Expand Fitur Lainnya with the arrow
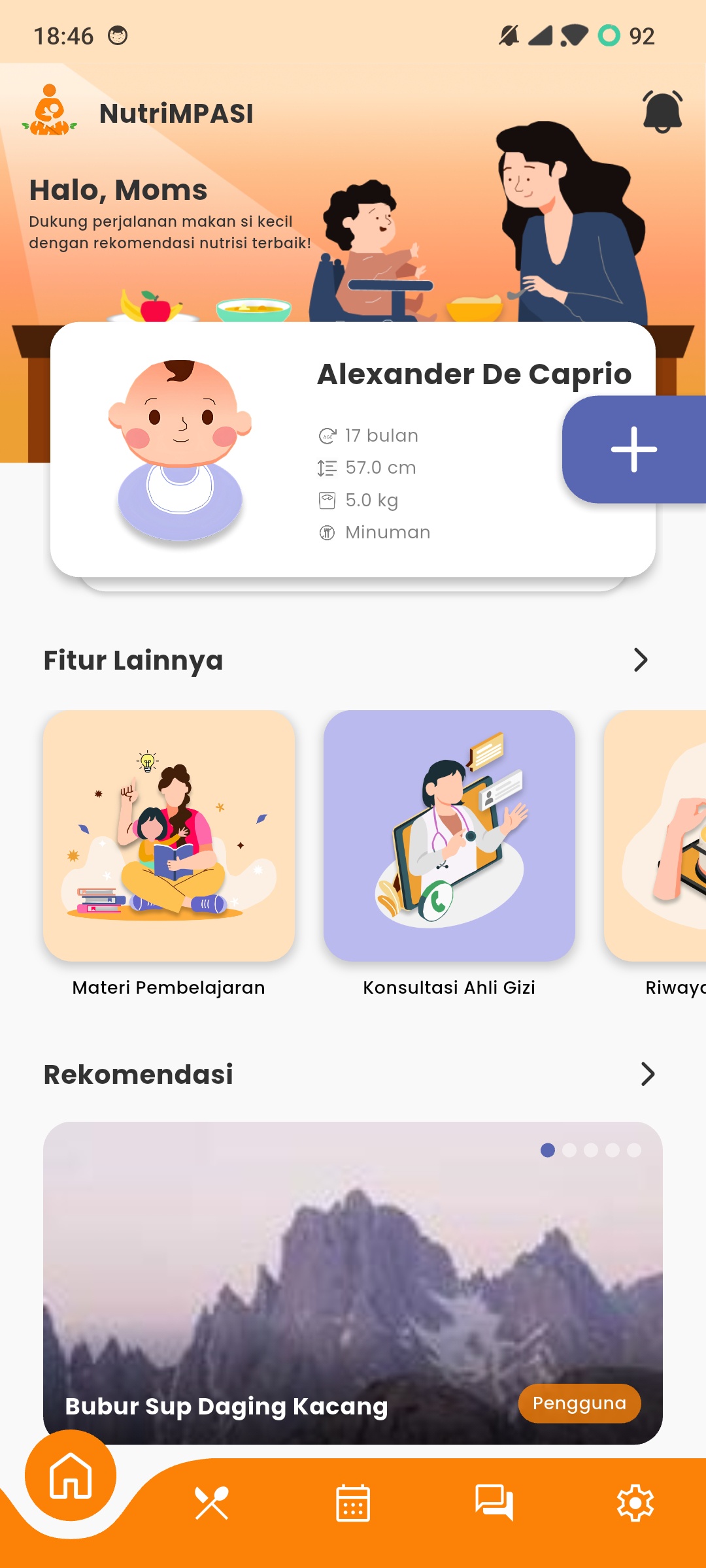706x1568 pixels. click(641, 660)
